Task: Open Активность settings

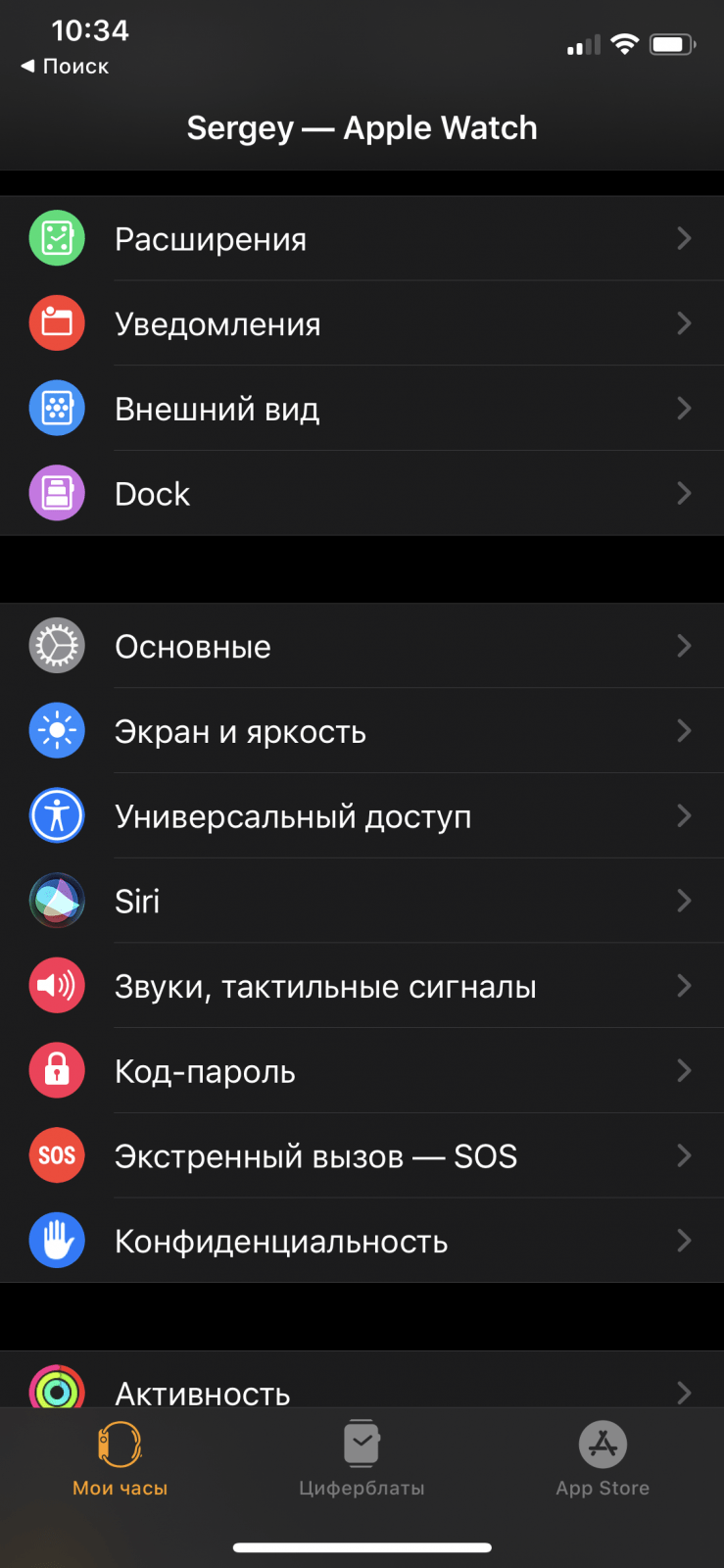Action: pyautogui.click(x=362, y=1388)
